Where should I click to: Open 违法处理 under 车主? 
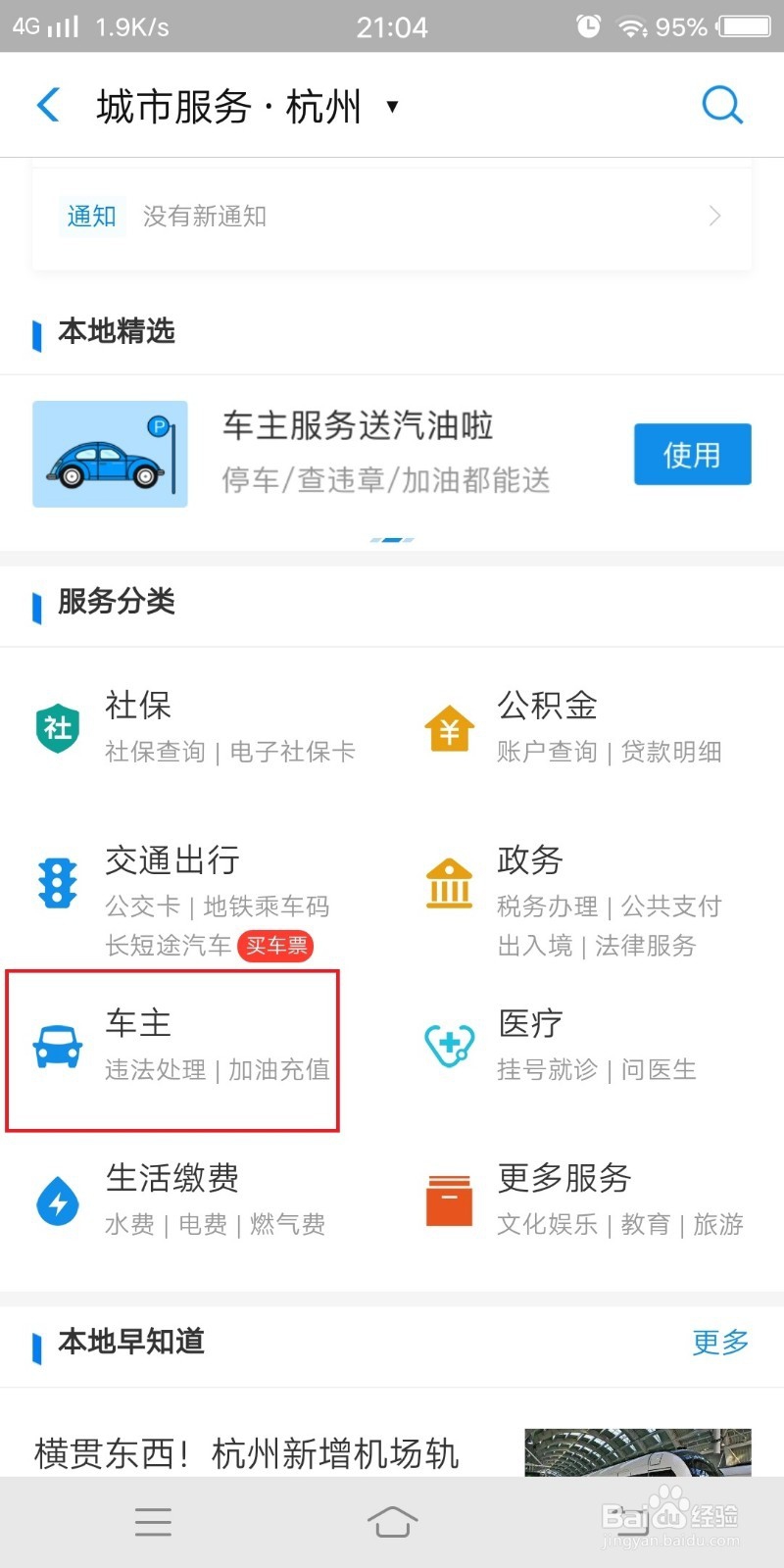(154, 1070)
